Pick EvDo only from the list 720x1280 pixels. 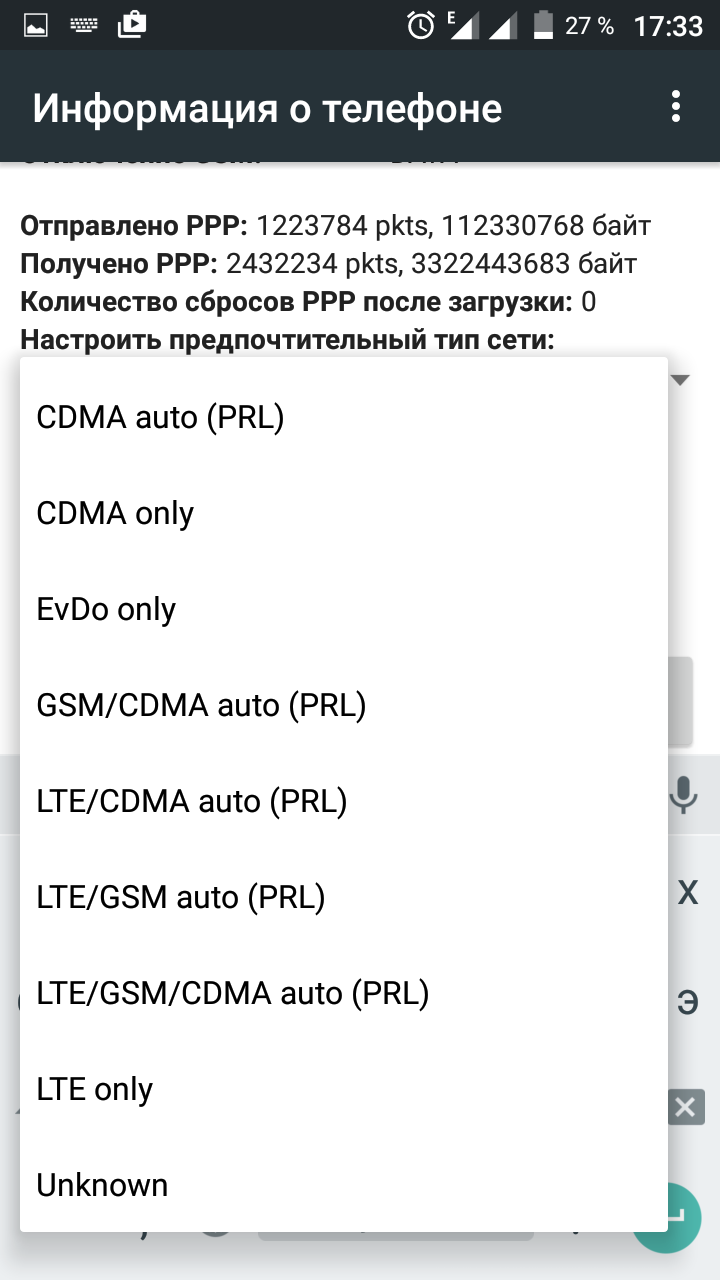tap(344, 609)
